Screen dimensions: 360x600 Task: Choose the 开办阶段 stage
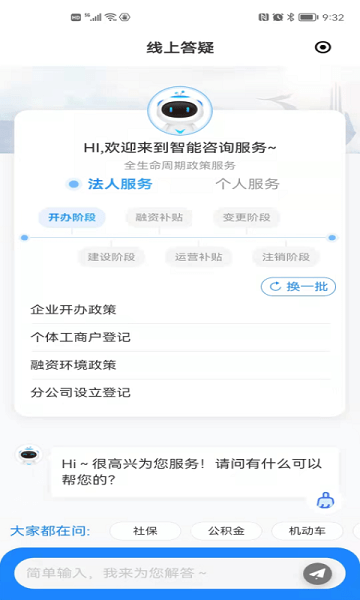click(72, 218)
